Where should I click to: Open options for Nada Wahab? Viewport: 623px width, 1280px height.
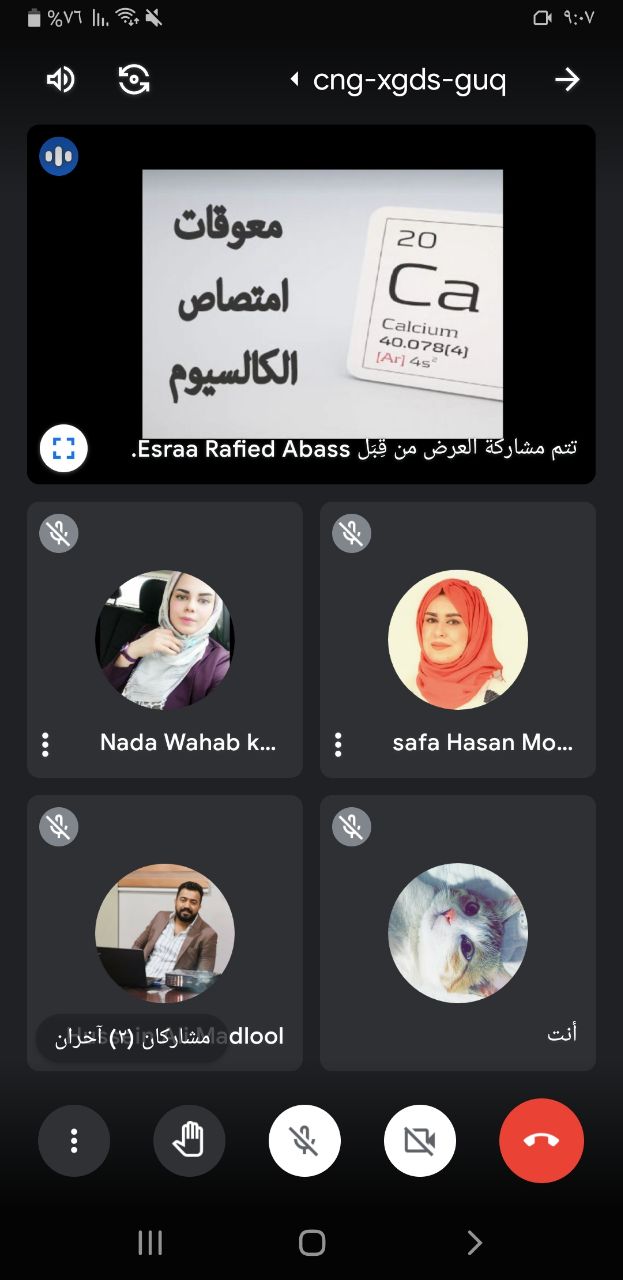tap(45, 744)
